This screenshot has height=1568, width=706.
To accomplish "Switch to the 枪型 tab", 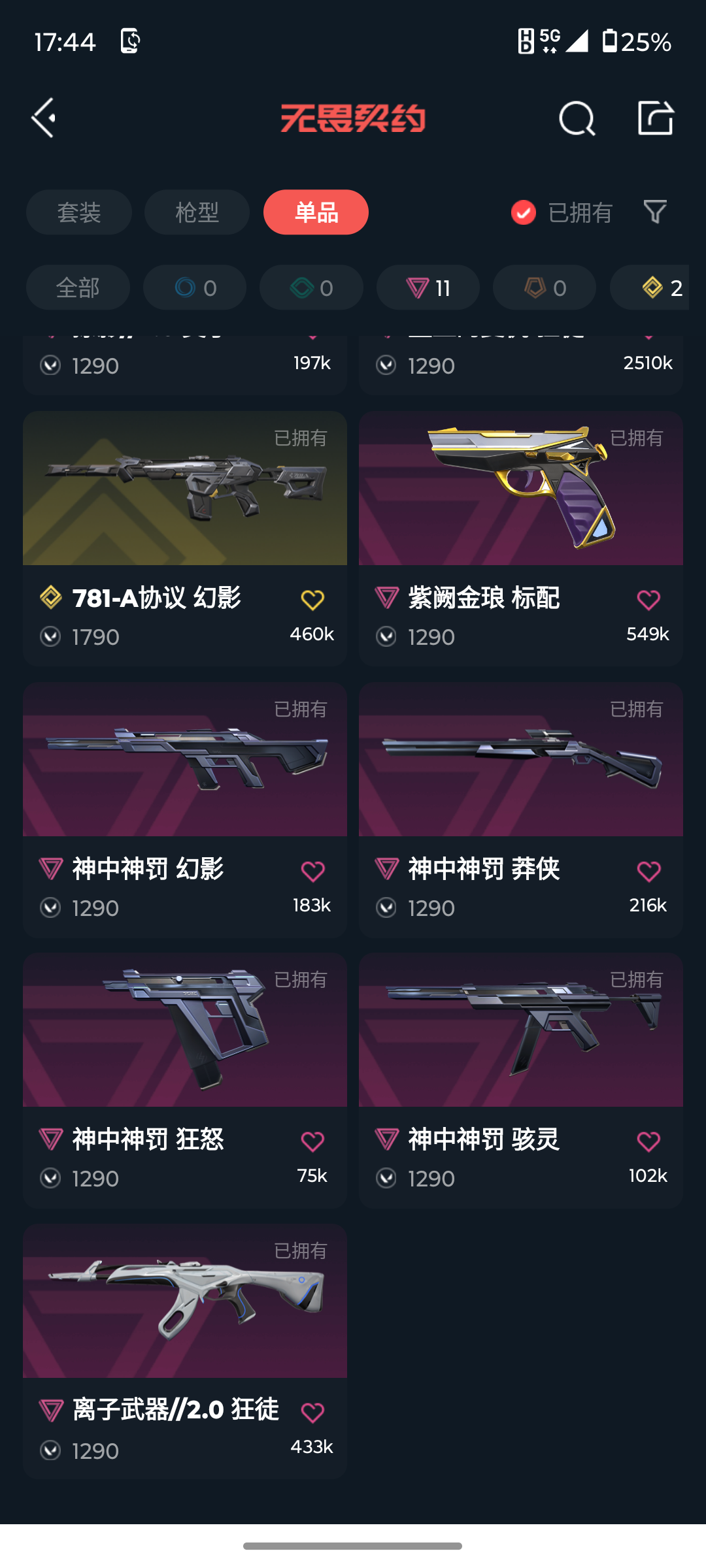I will click(x=197, y=212).
